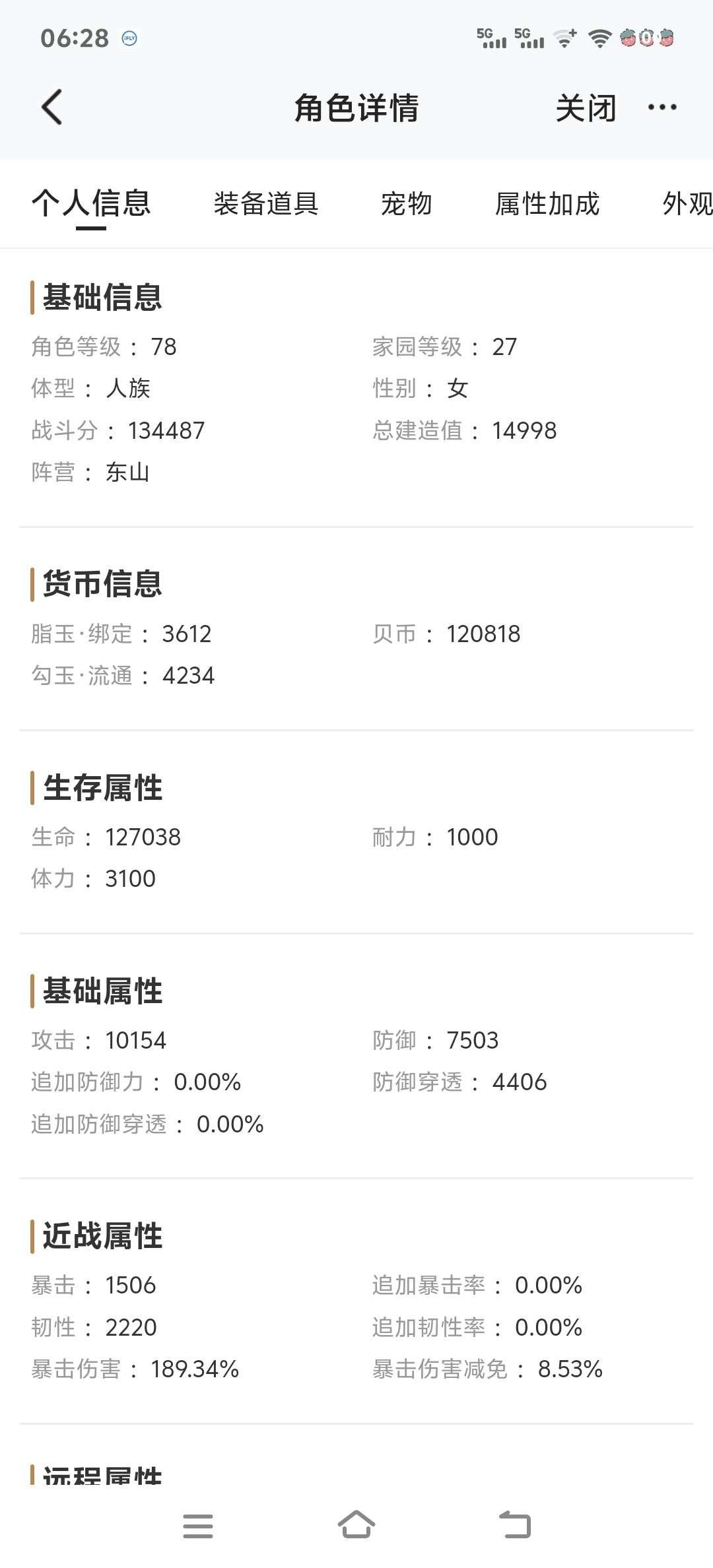713x1568 pixels.
Task: Stay on the 个人信息 tab
Action: click(94, 205)
